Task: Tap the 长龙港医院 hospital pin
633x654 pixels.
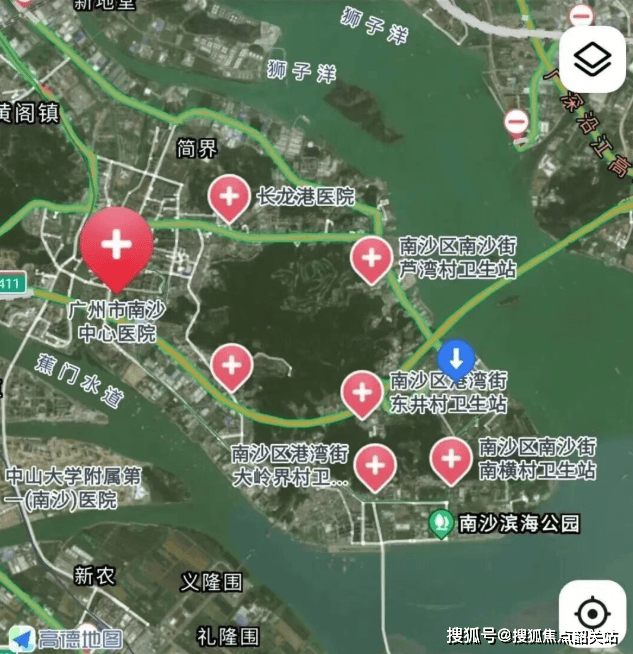Action: click(x=229, y=197)
